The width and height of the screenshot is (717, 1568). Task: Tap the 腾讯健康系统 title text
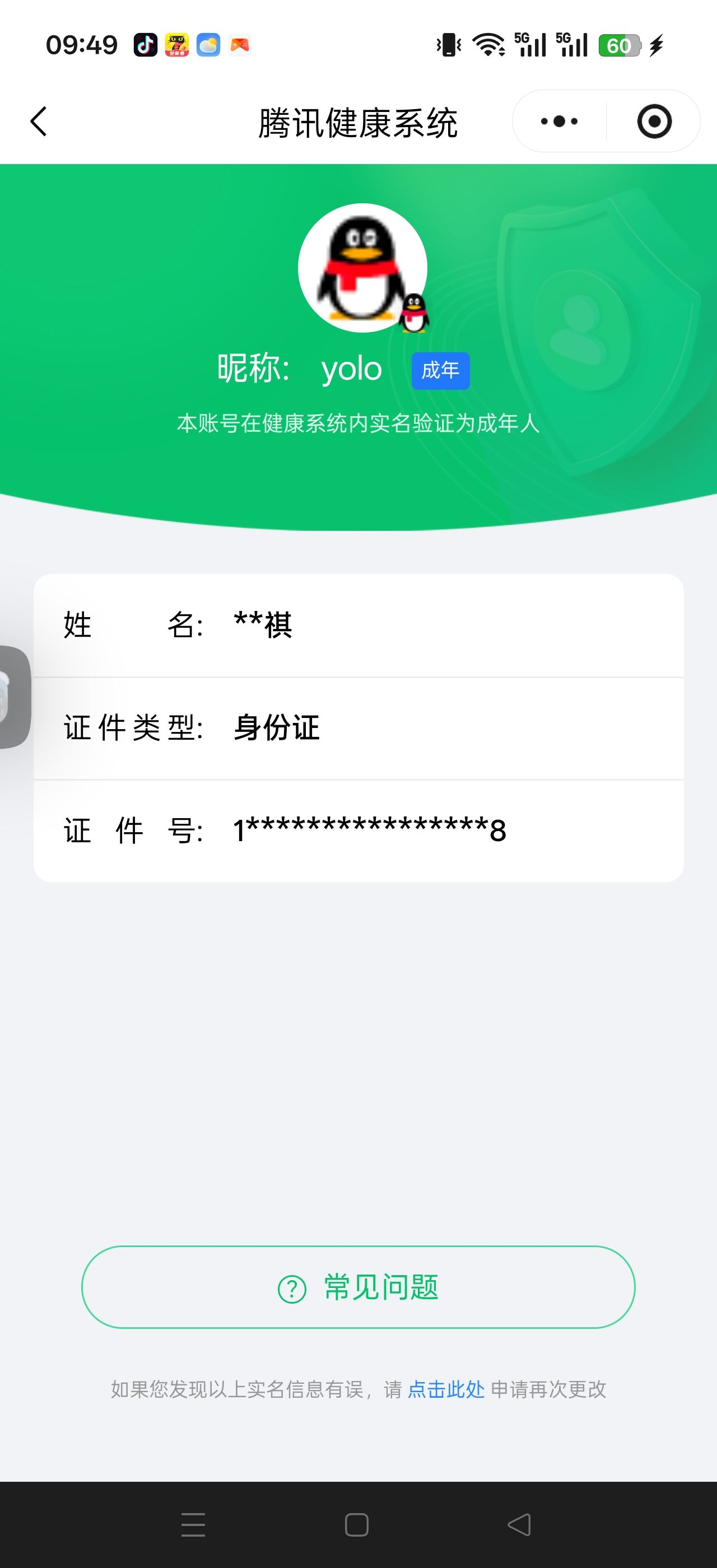[358, 120]
